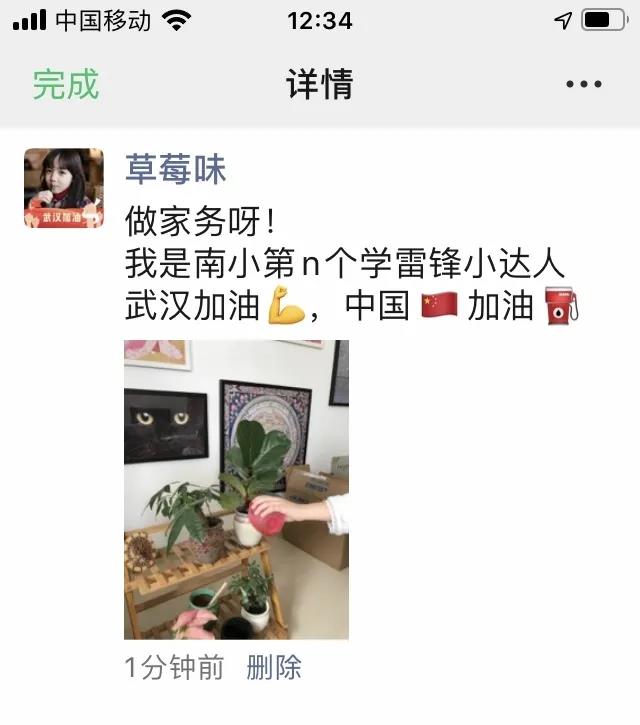Tap the 草莓味 username link
Screen dimensions: 640x725
175,169
